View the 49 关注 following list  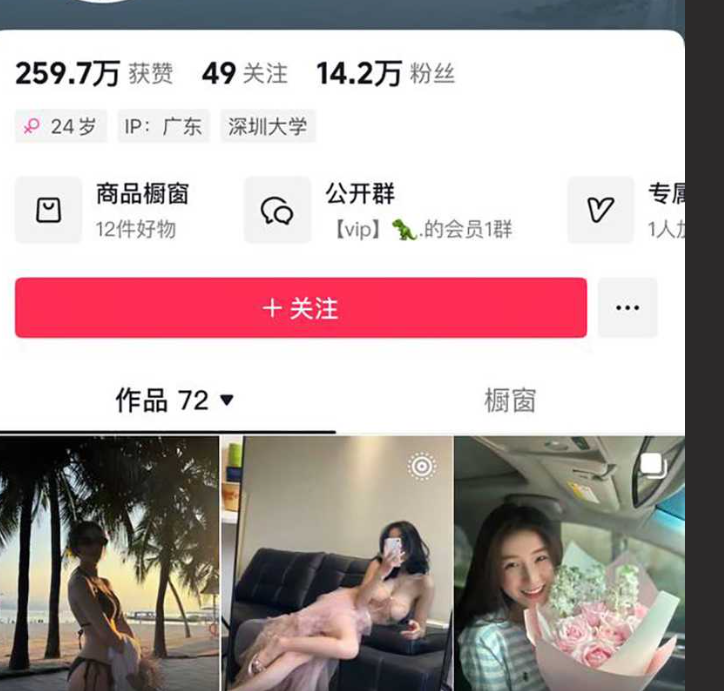click(x=244, y=73)
